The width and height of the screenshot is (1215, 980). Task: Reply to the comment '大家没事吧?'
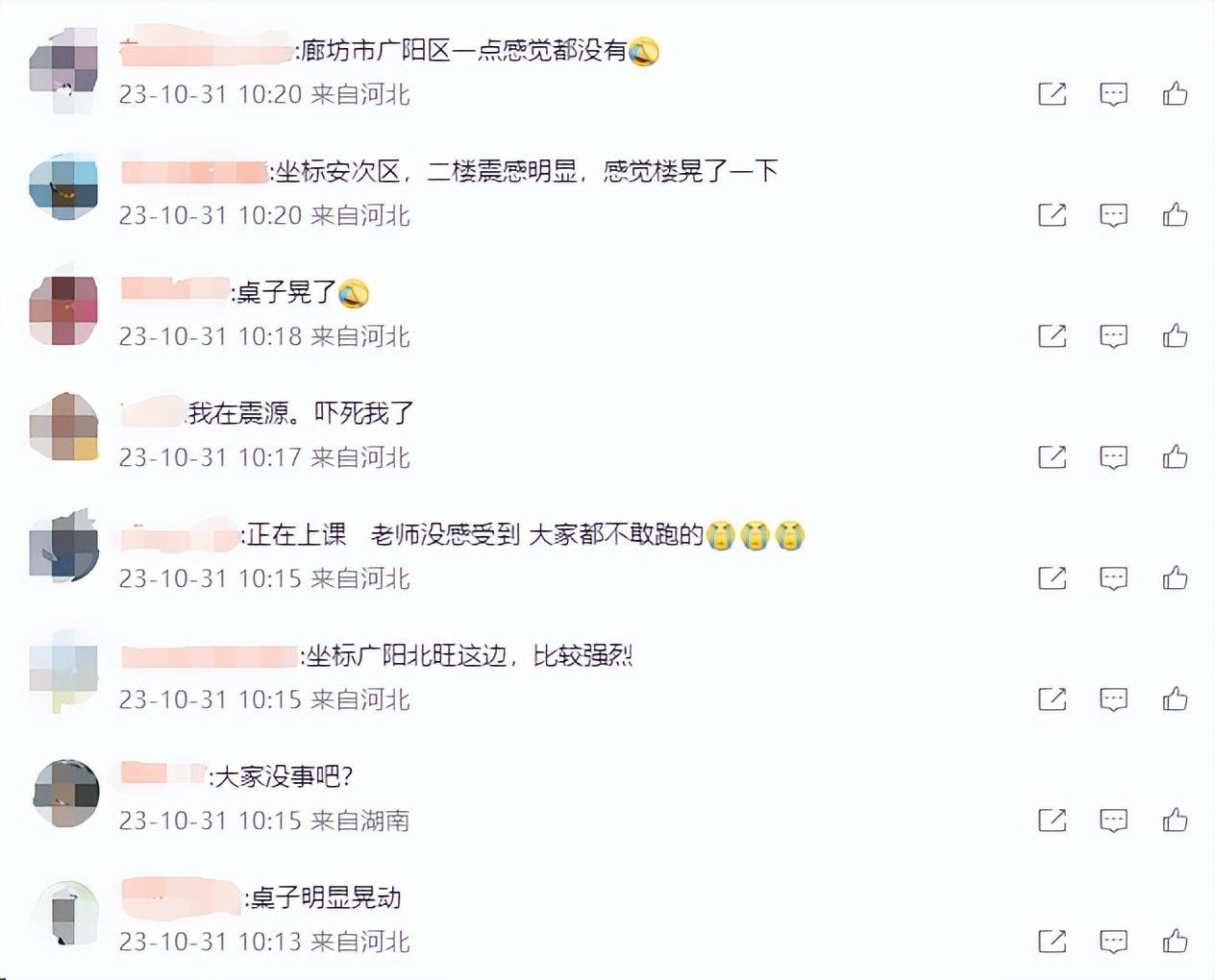[x=1113, y=821]
